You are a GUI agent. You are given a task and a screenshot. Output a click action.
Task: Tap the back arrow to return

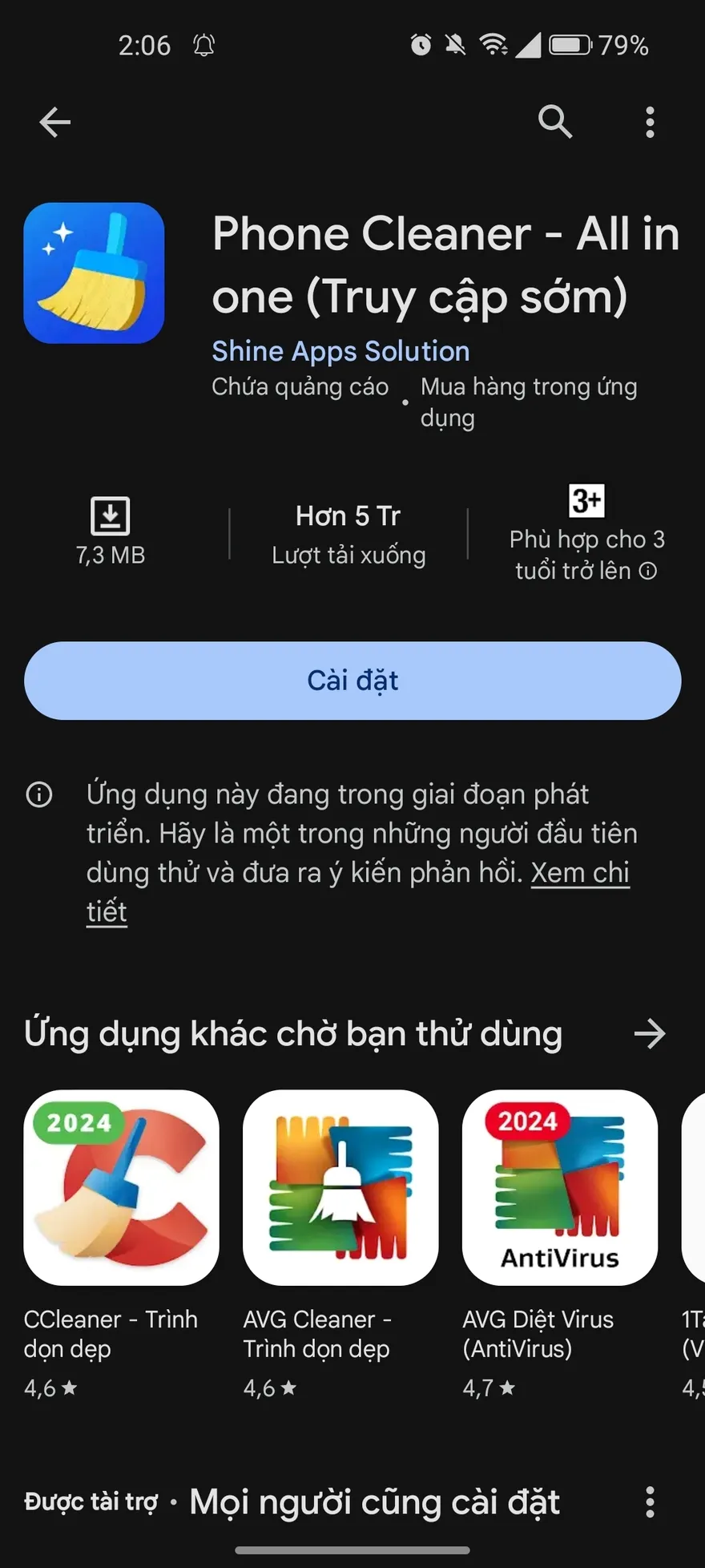tap(53, 121)
